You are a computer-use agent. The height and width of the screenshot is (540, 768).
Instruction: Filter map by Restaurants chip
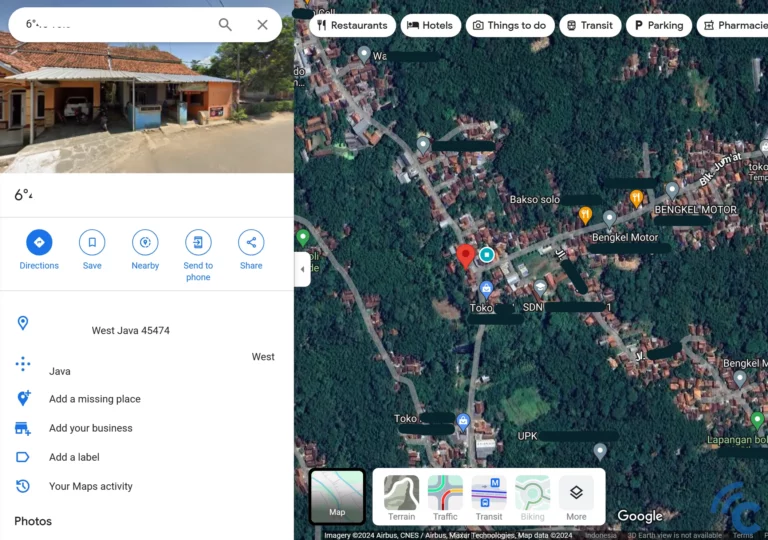point(352,25)
